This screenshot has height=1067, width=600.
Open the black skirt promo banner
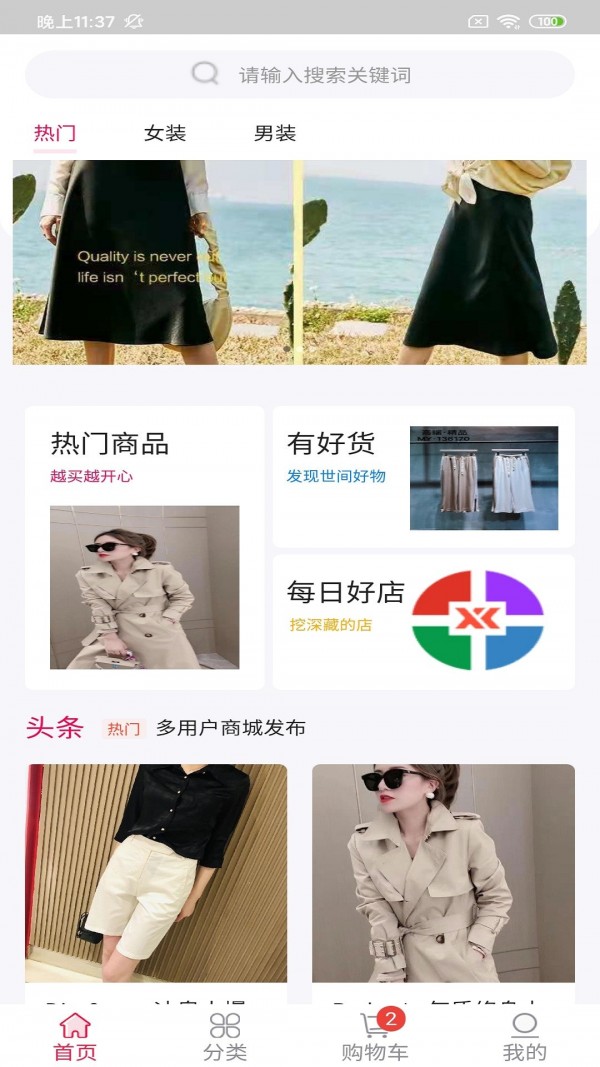pyautogui.click(x=300, y=262)
